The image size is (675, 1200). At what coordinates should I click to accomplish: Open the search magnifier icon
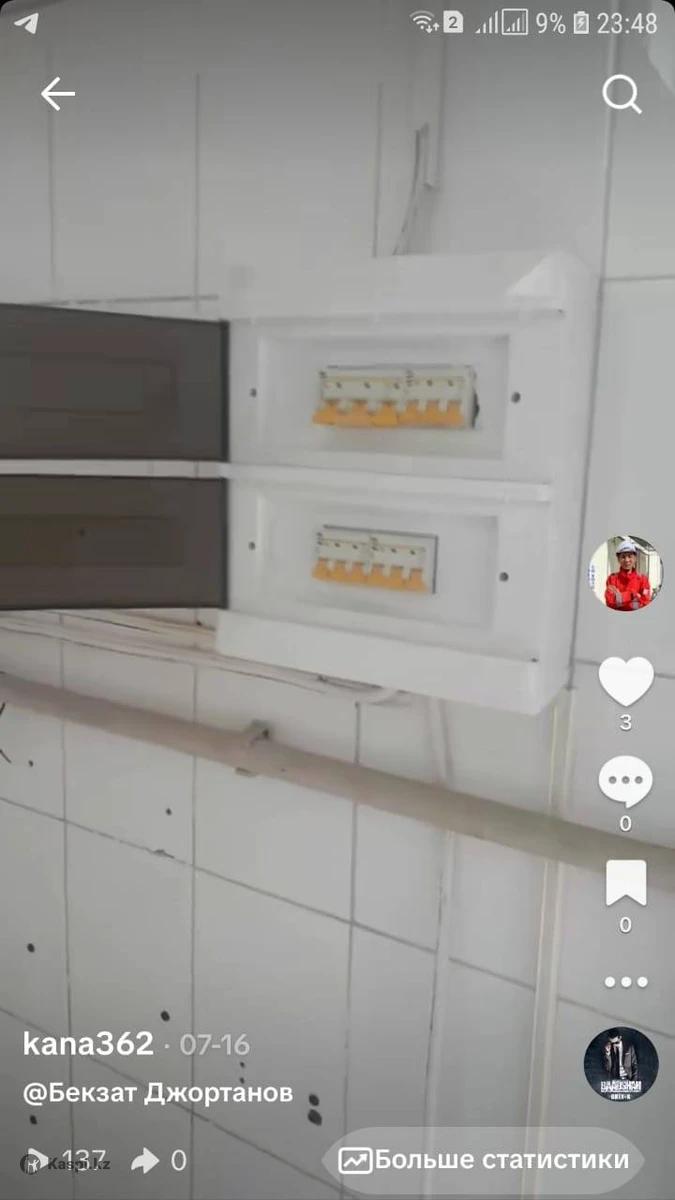(x=621, y=95)
